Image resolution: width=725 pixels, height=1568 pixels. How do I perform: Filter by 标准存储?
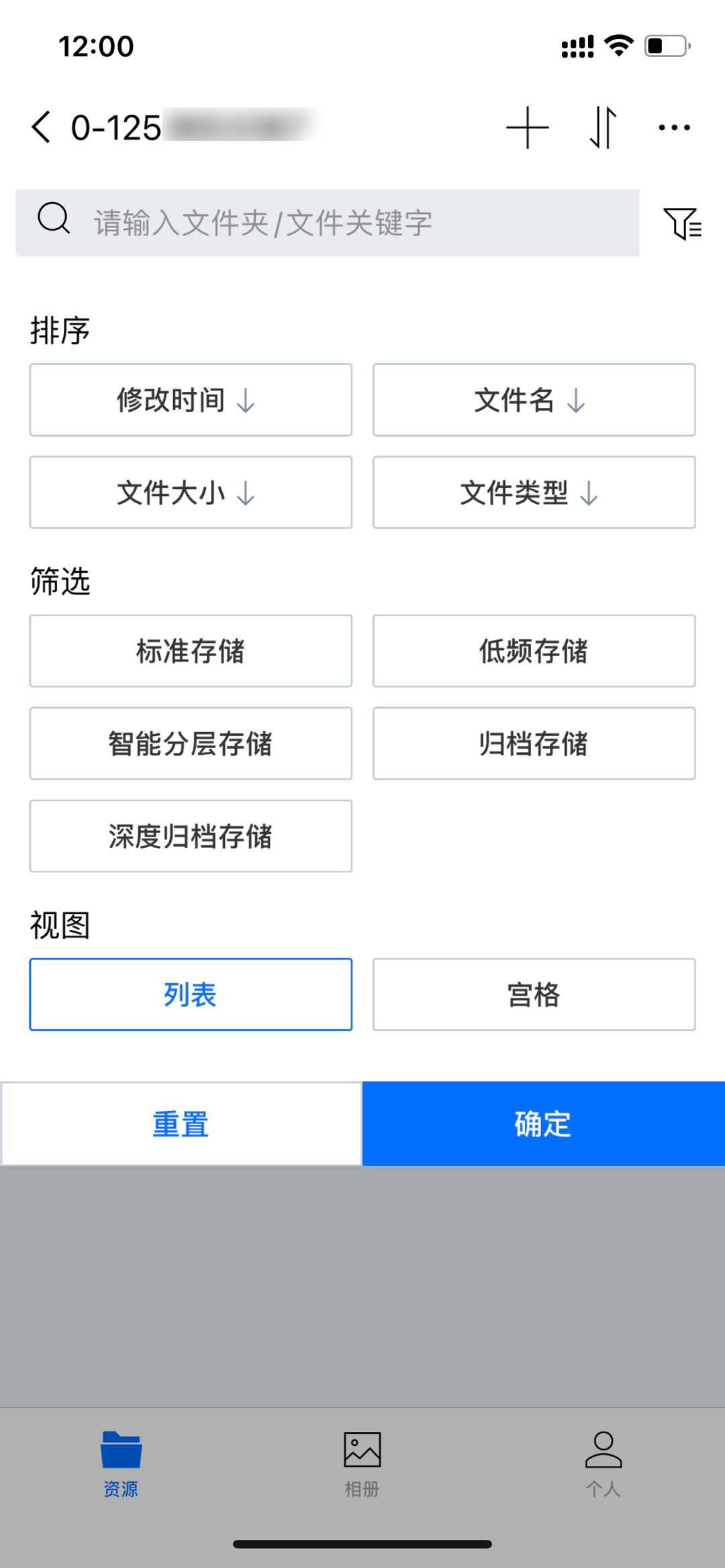[191, 651]
